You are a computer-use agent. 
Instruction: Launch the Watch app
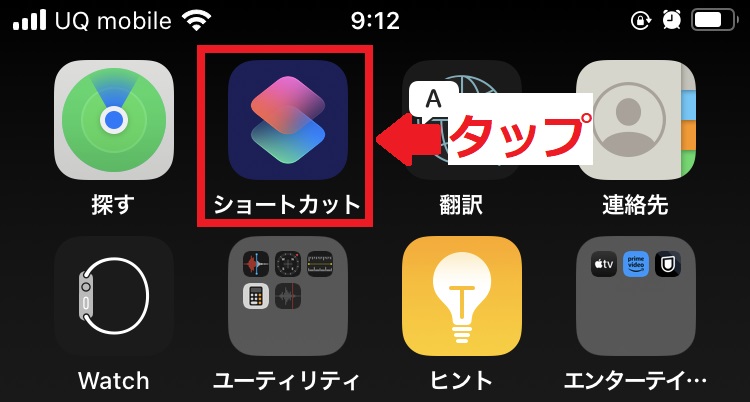[113, 296]
